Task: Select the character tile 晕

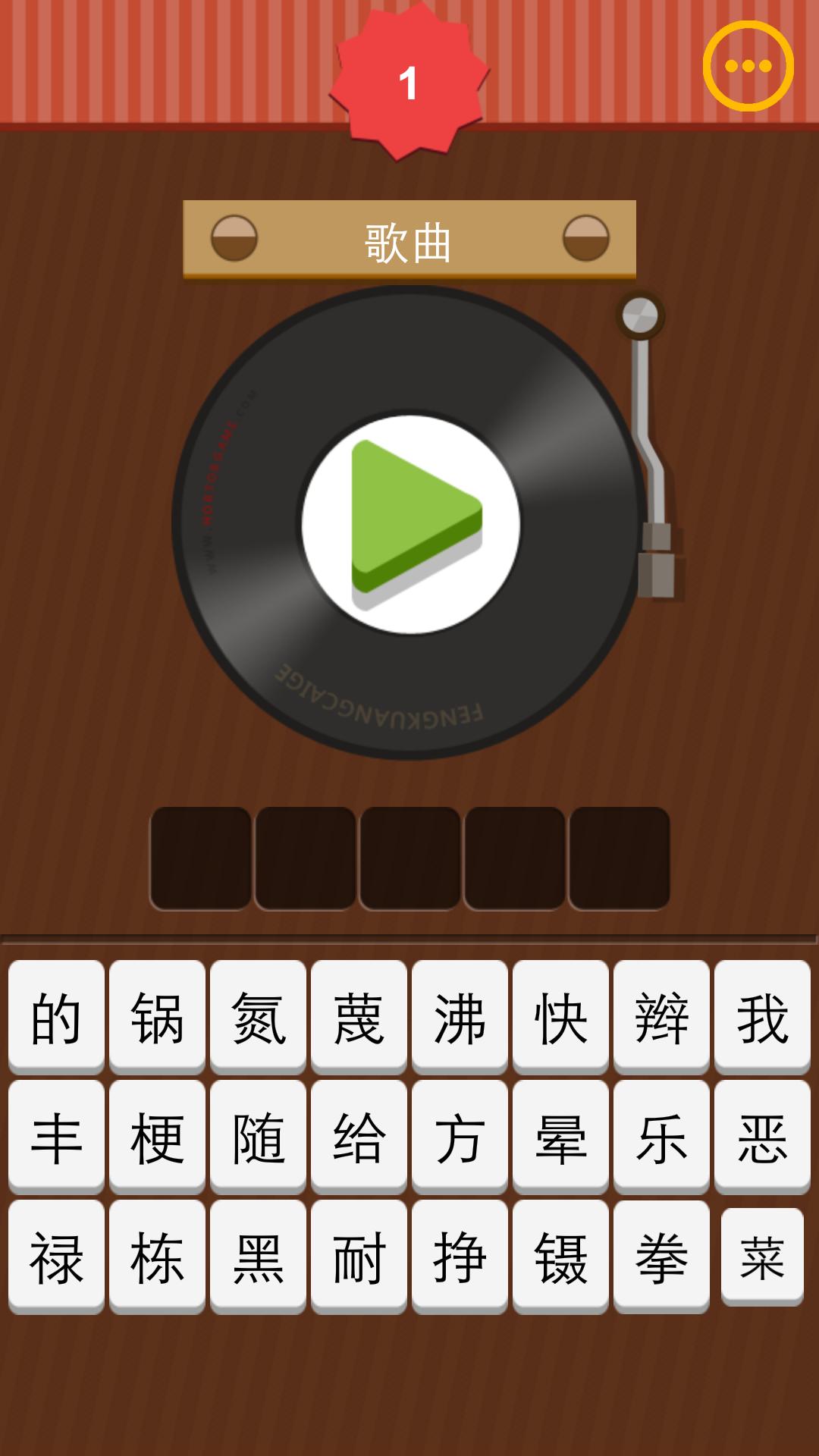Action: [x=560, y=1136]
